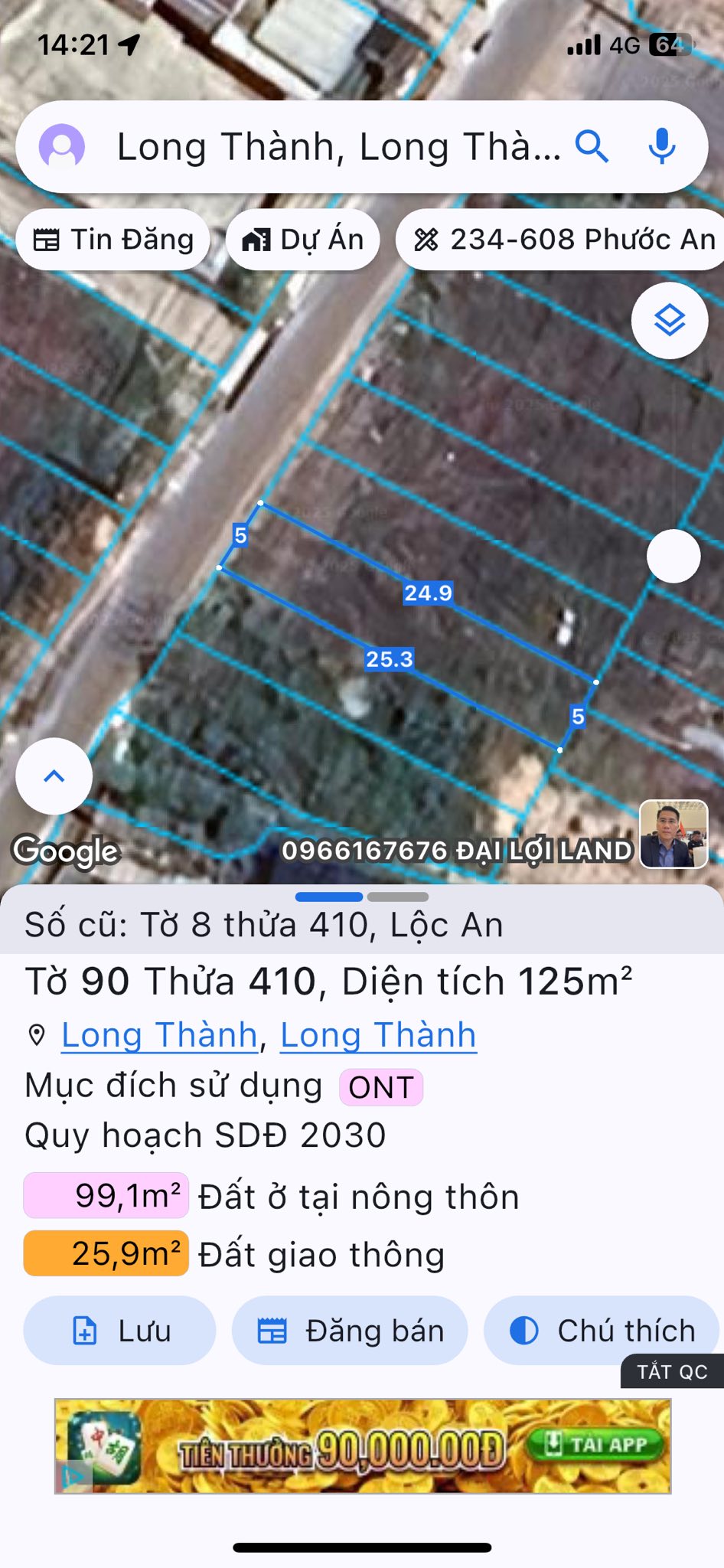The width and height of the screenshot is (724, 1568).
Task: Edit the Long Thành search field
Action: click(x=337, y=146)
